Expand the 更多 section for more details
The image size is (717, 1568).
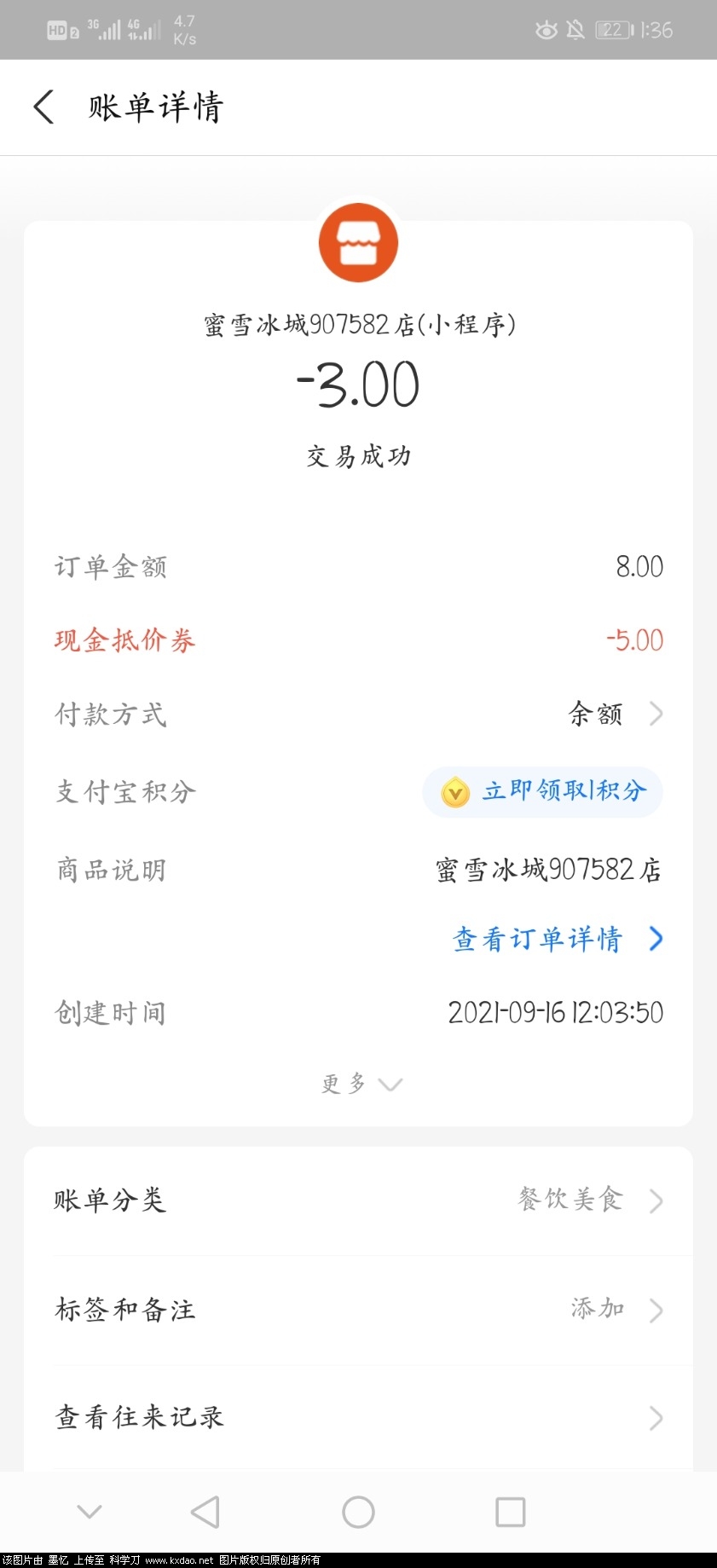pyautogui.click(x=358, y=1083)
